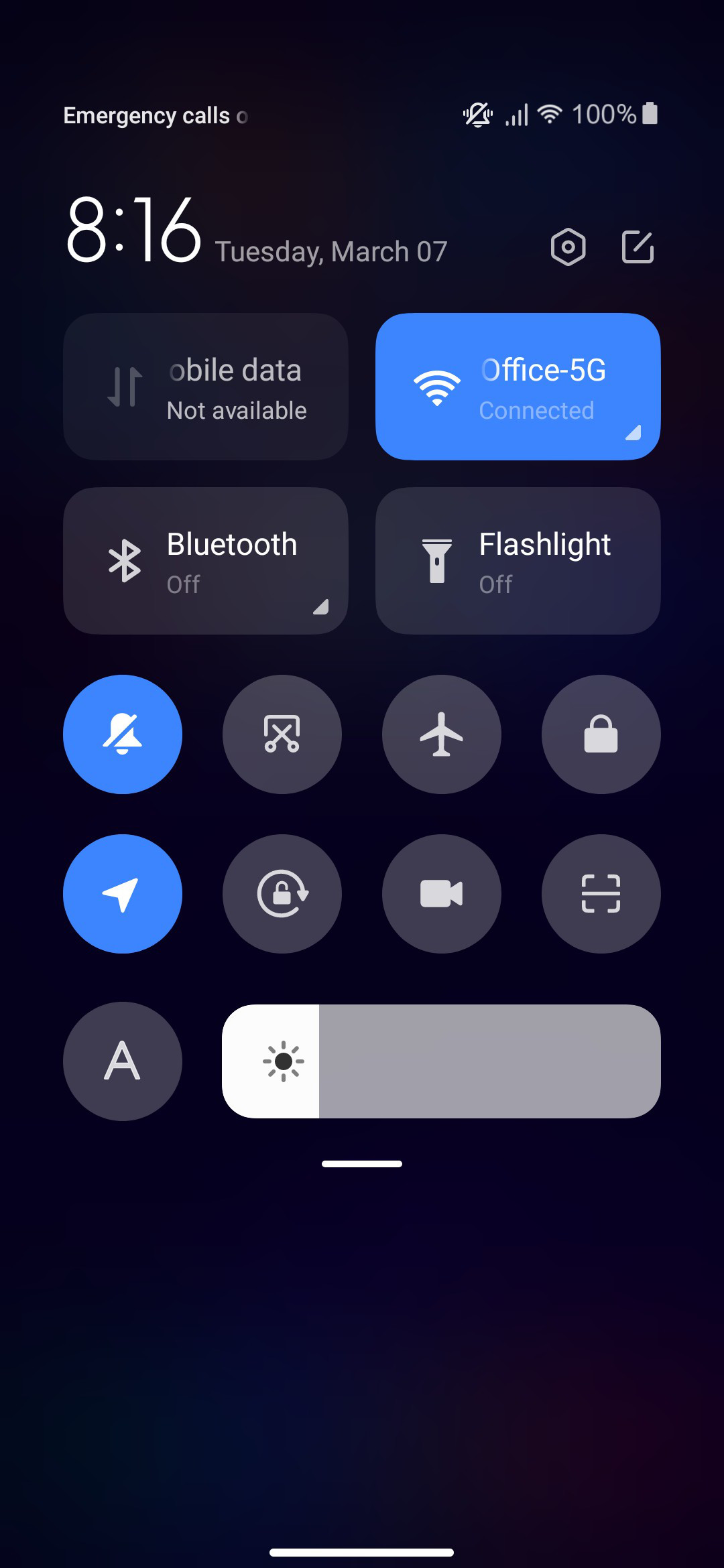
Task: Turn on the Flashlight
Action: pos(518,561)
